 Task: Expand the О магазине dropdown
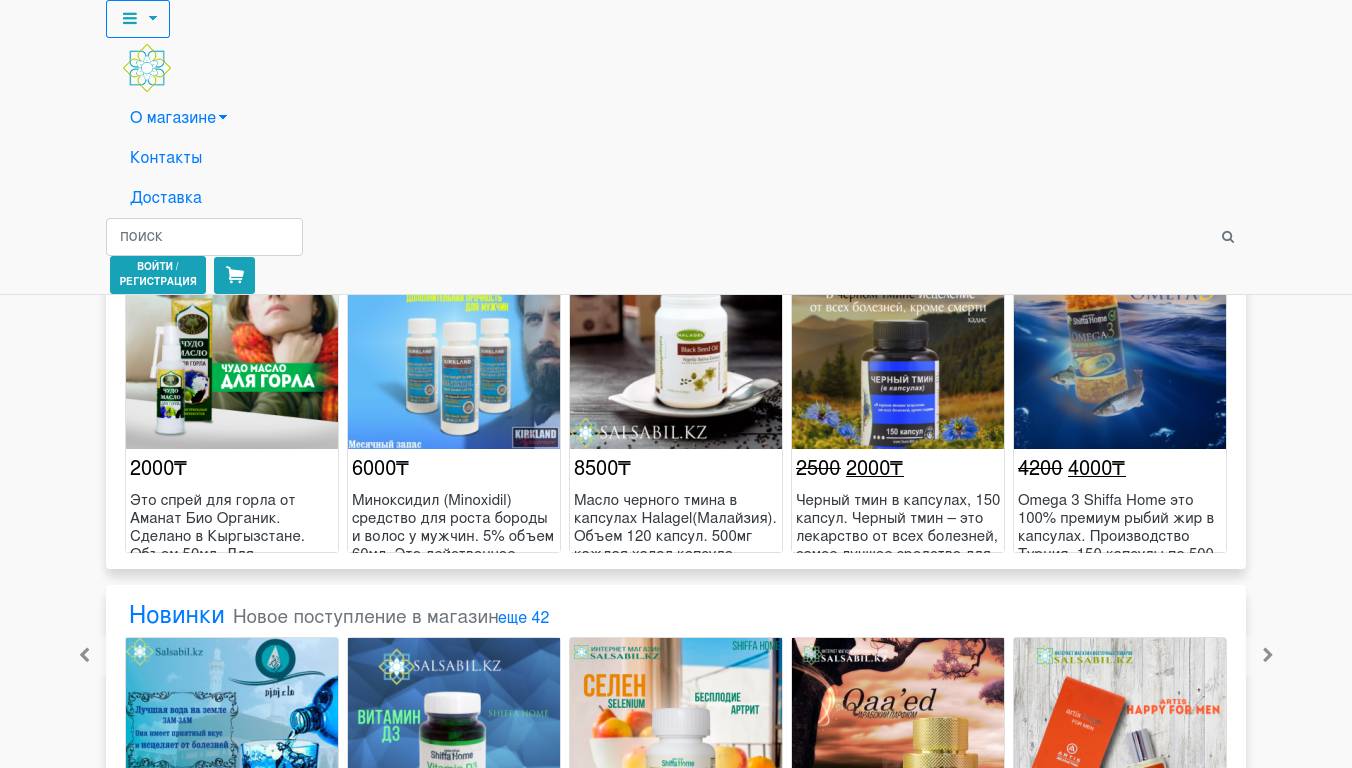(x=178, y=118)
